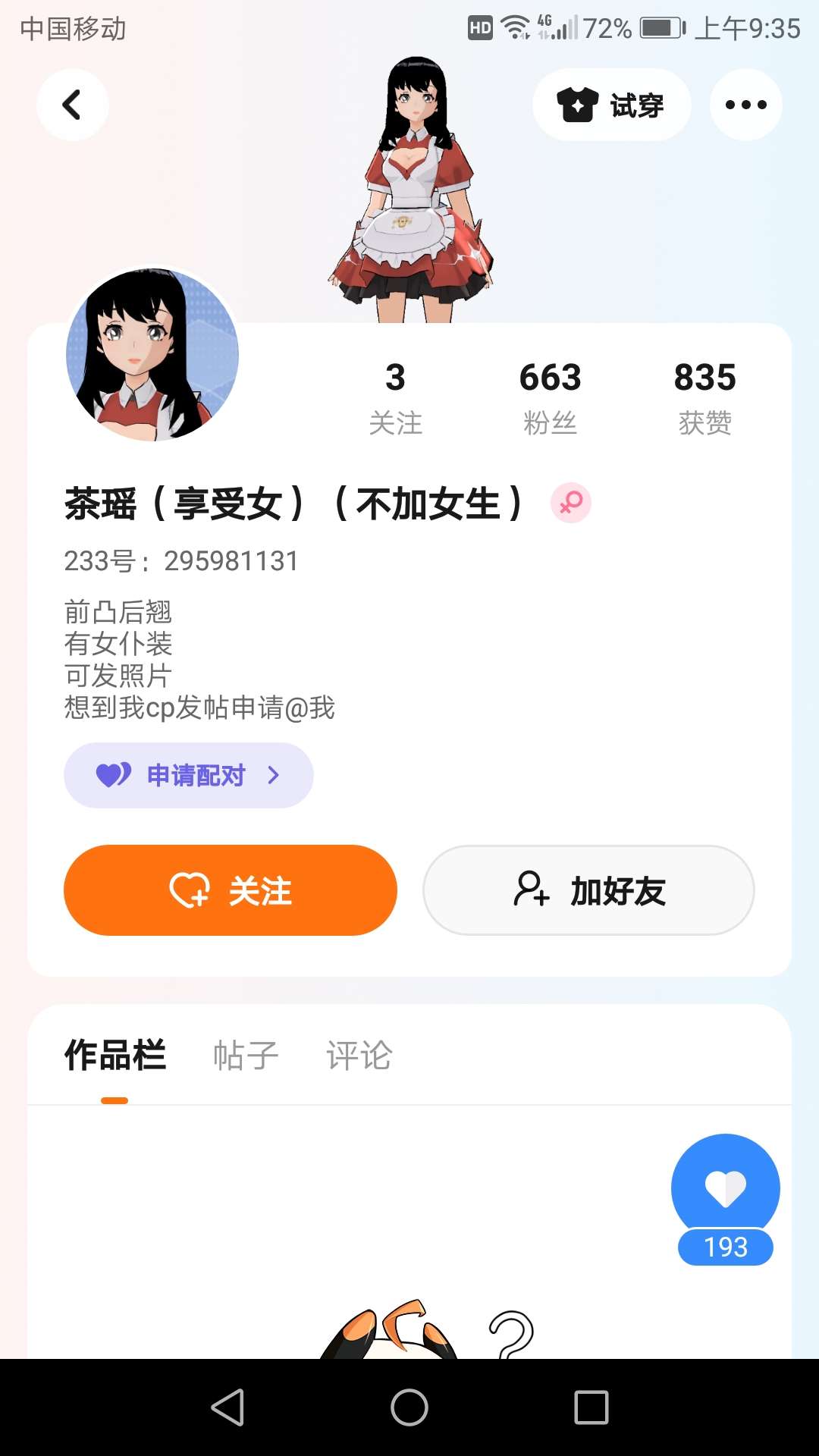Go back using the top-left arrow
Screen dimensions: 819x1456
[72, 105]
